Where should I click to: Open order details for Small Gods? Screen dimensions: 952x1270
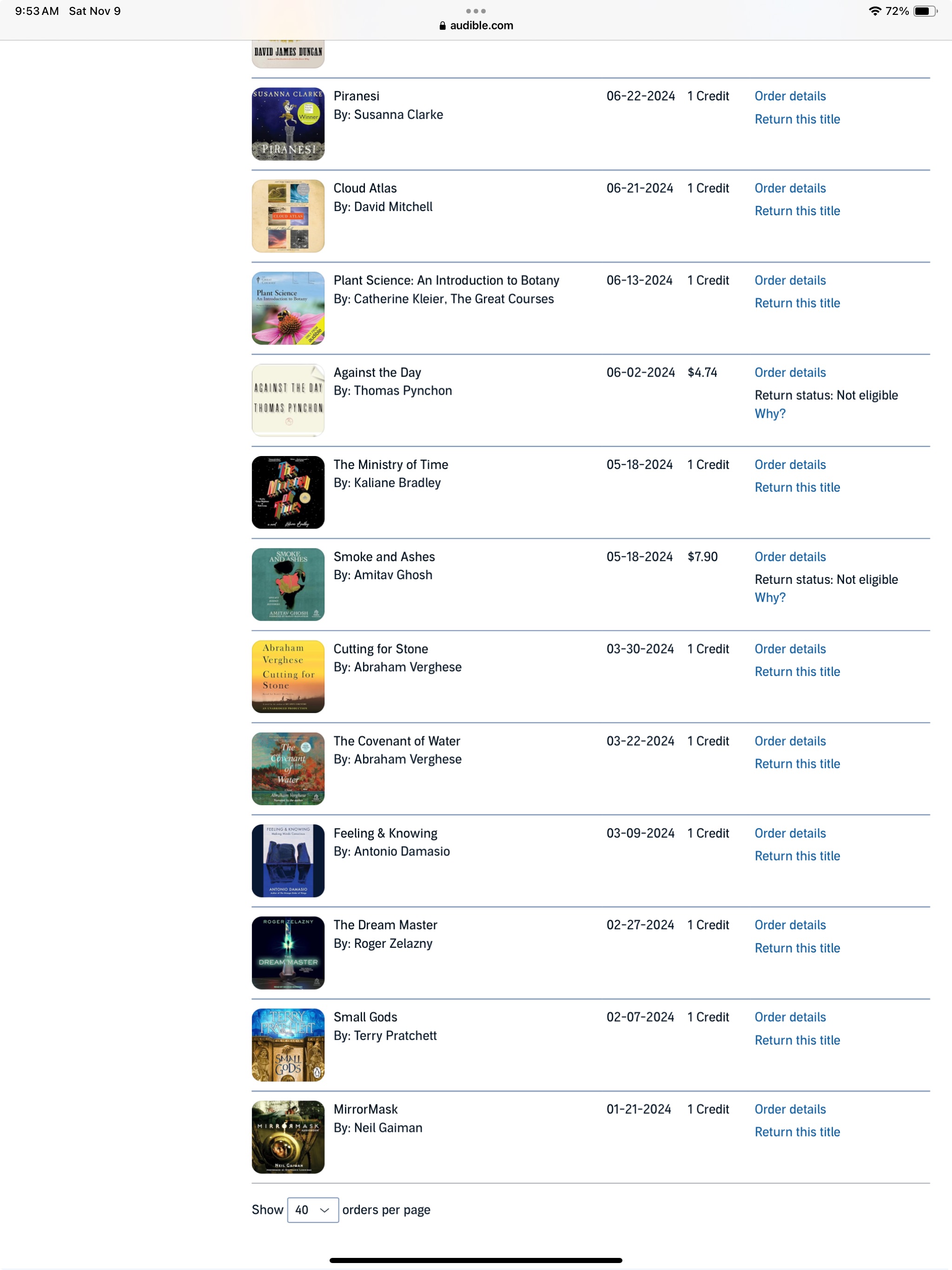point(789,1017)
